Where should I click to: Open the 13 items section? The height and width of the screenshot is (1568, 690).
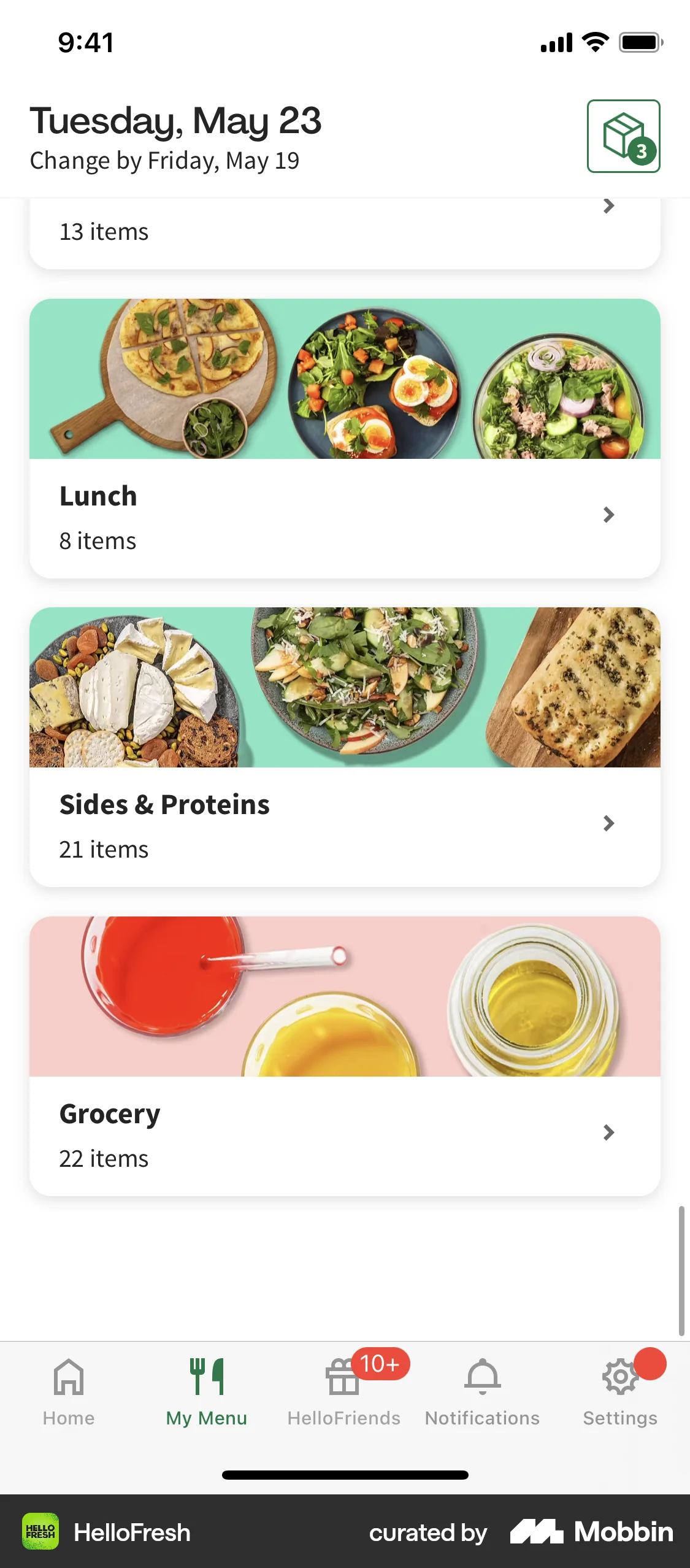click(x=104, y=231)
